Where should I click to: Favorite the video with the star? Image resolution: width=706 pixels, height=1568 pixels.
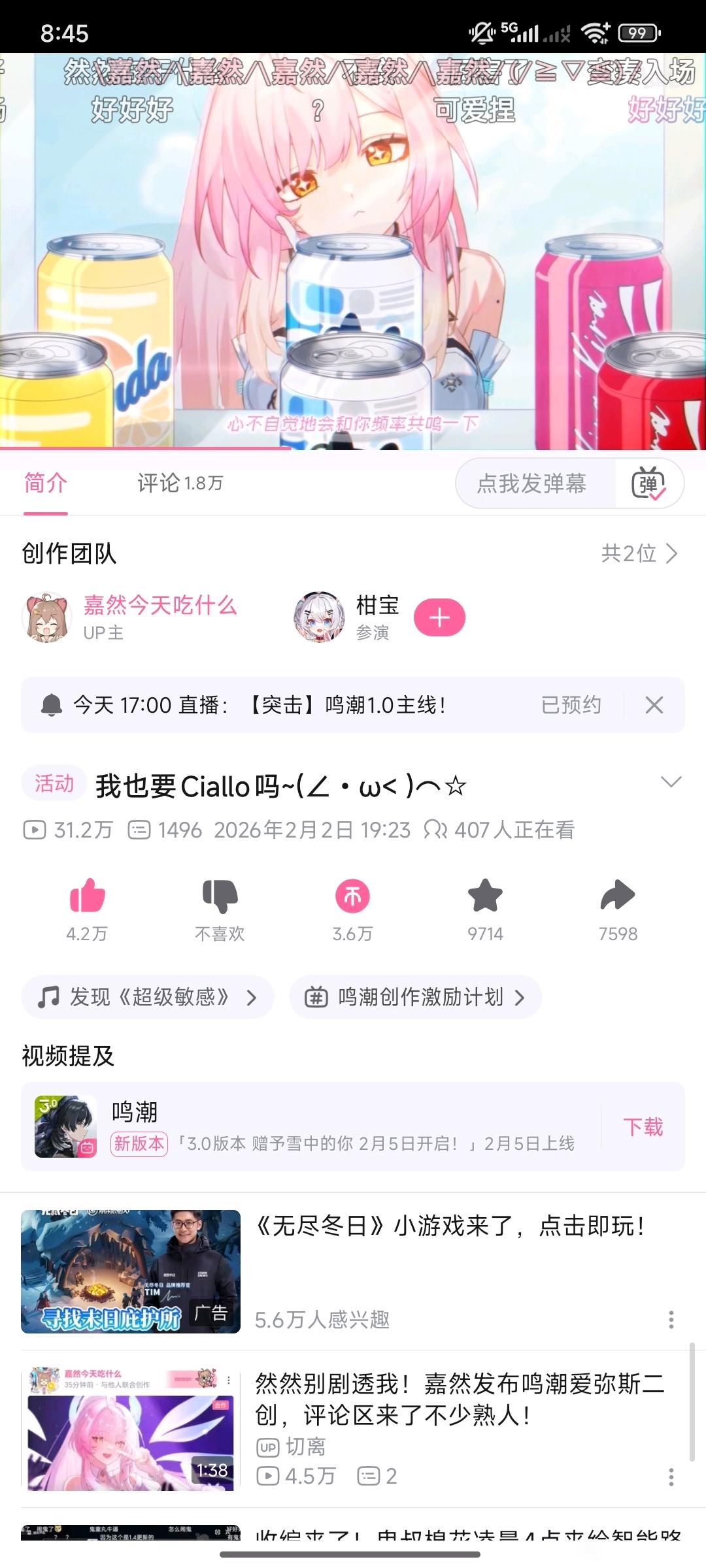(x=485, y=896)
